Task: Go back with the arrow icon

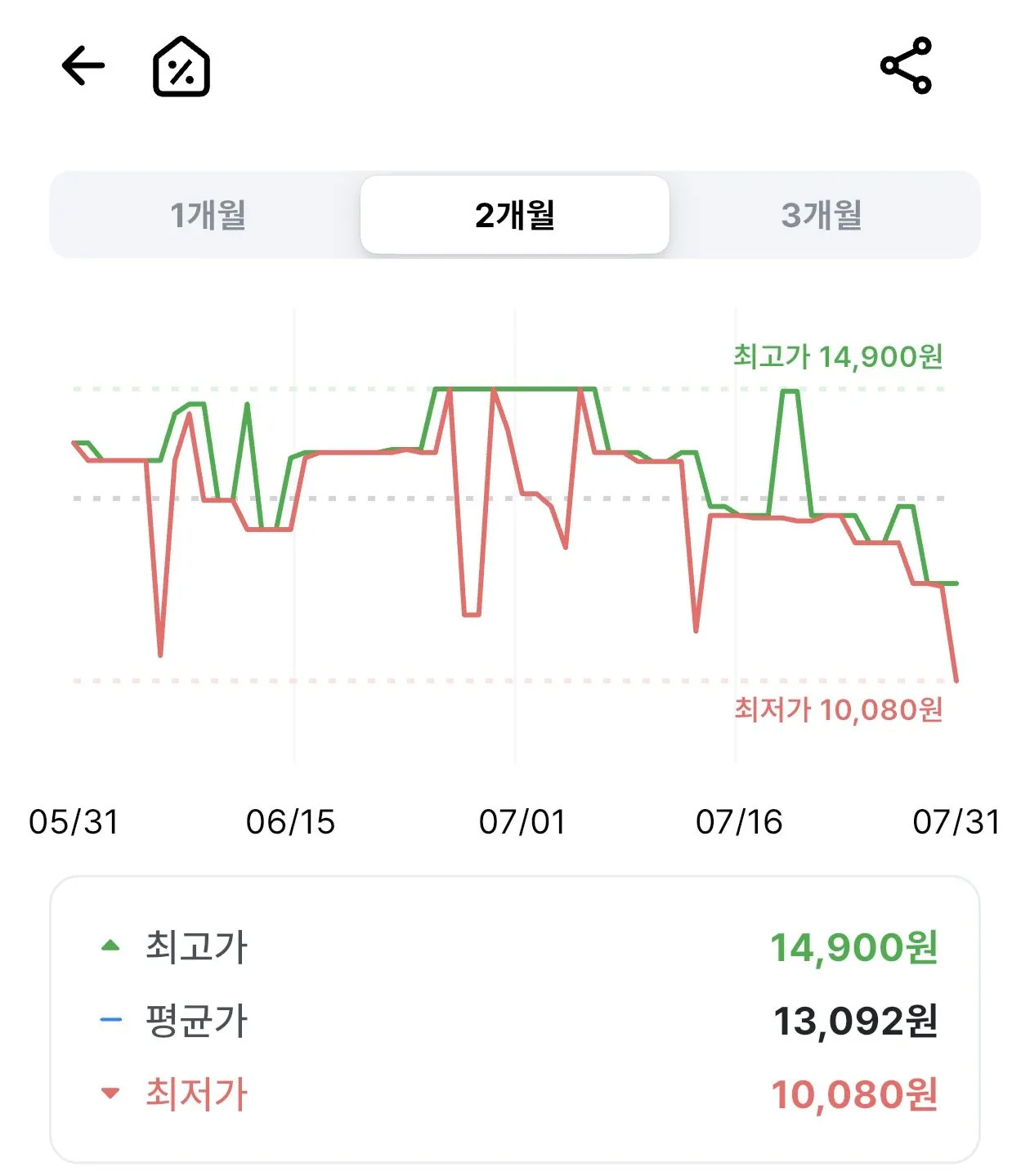Action: pyautogui.click(x=83, y=66)
